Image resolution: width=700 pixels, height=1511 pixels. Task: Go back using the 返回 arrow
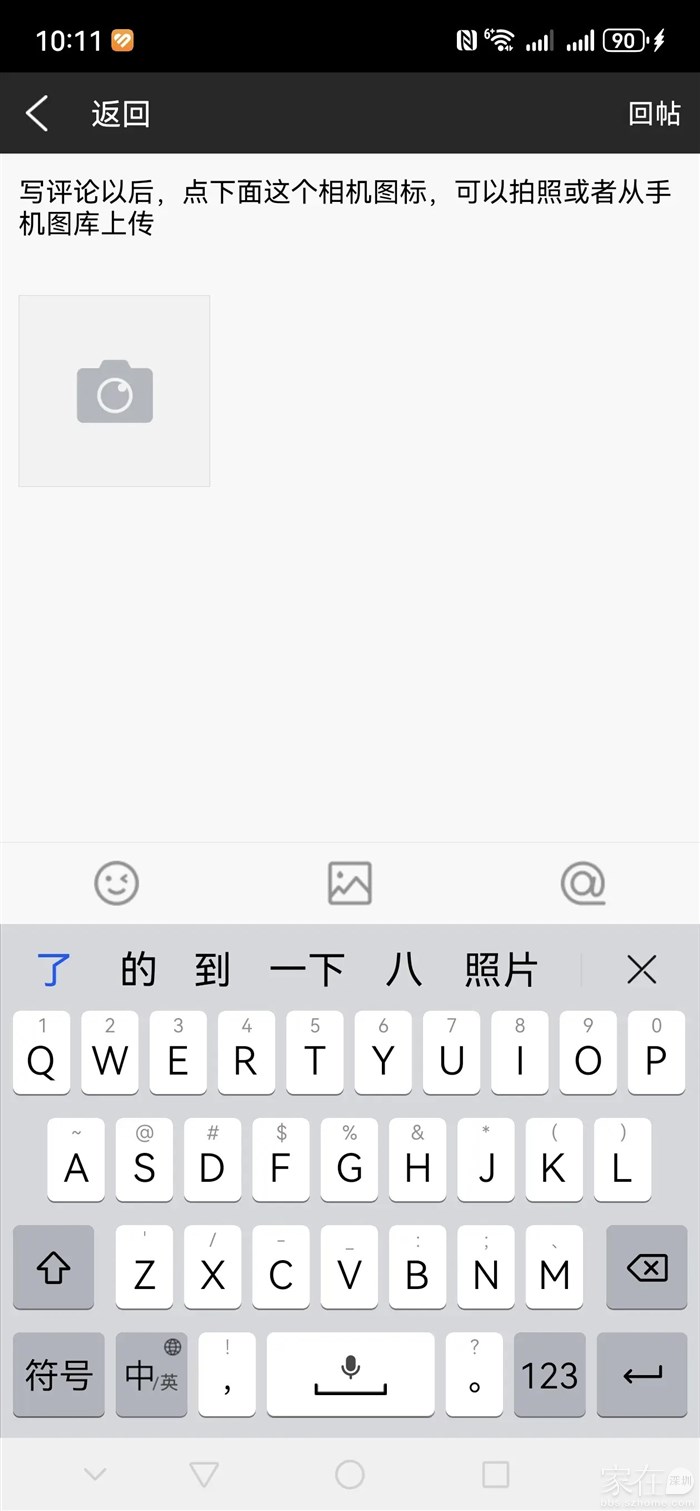click(38, 113)
